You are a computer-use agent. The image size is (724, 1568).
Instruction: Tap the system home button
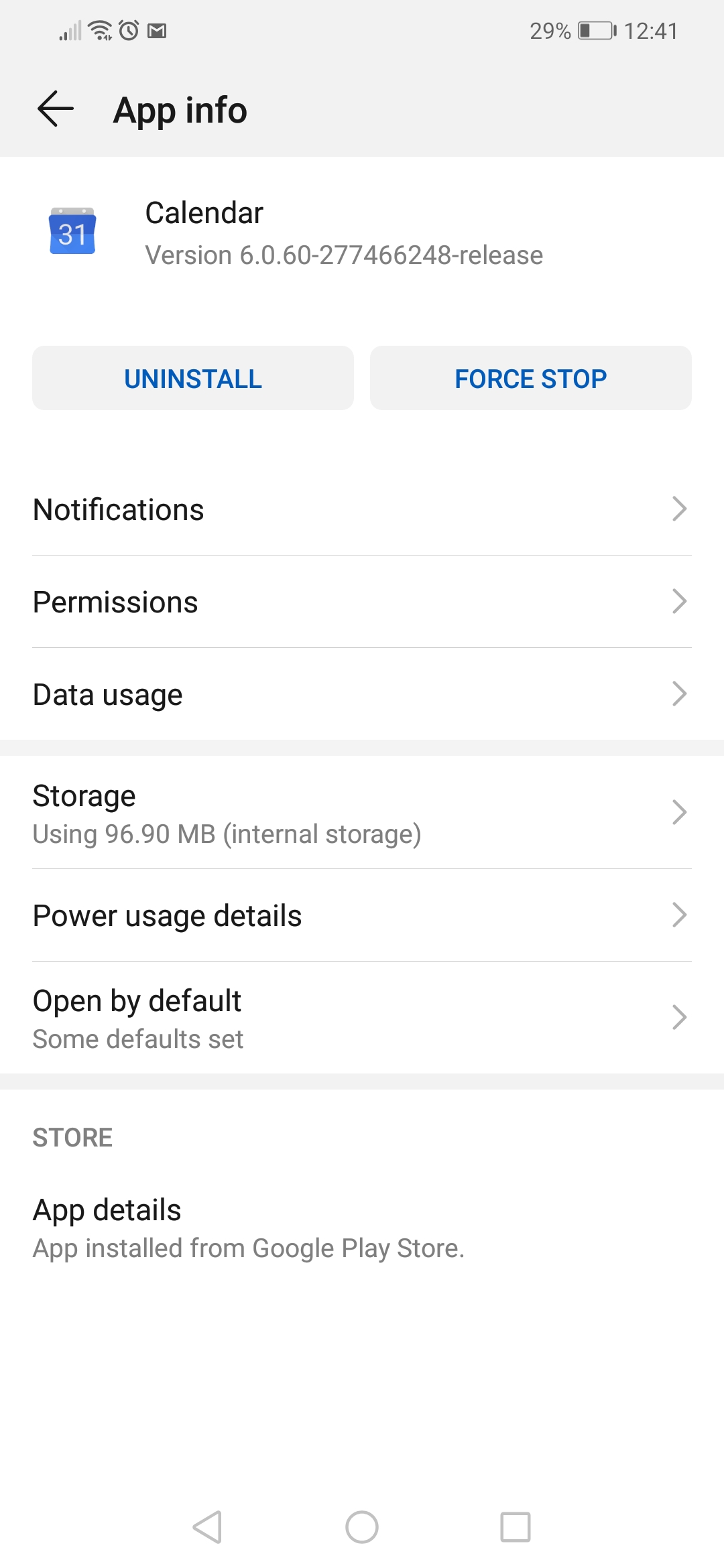(x=362, y=1527)
